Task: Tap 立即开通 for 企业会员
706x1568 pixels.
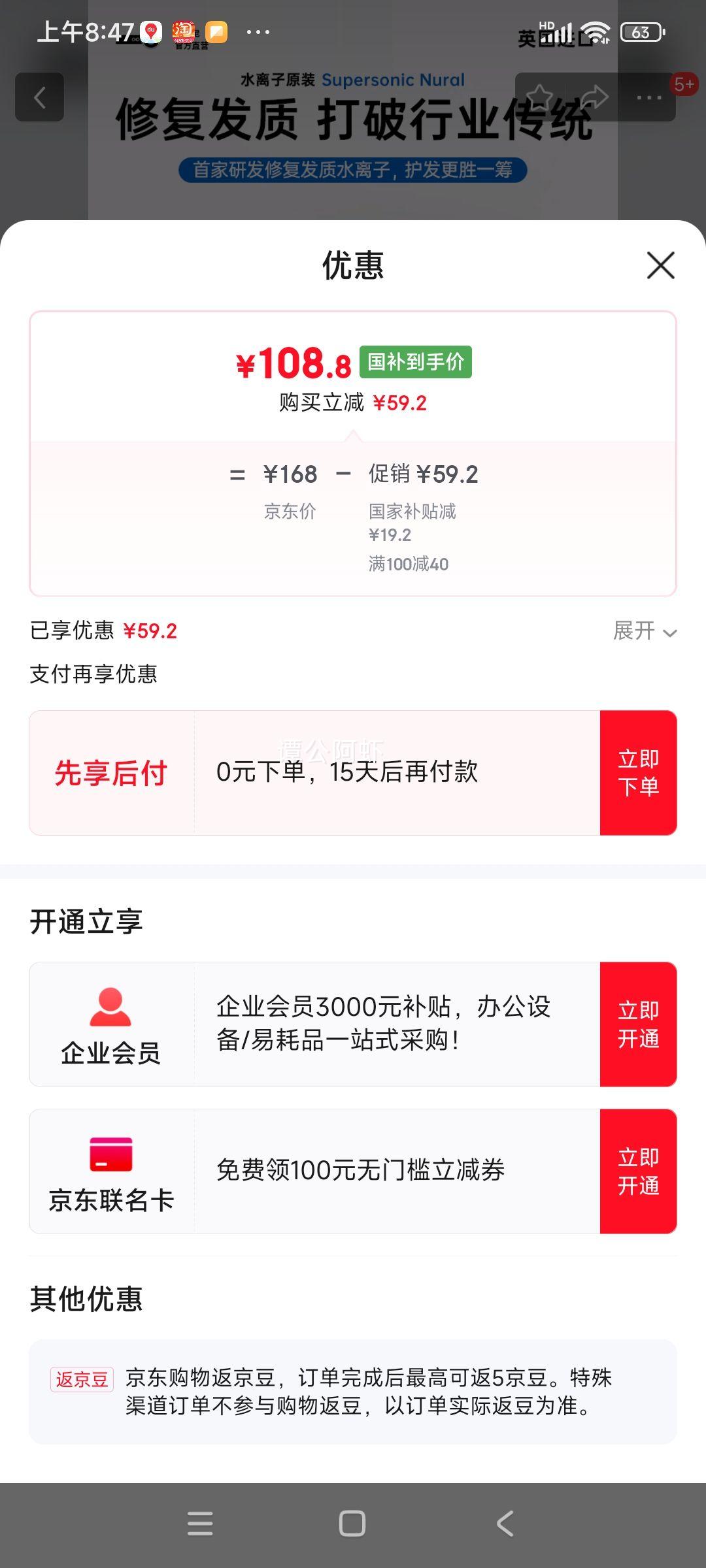Action: pos(638,1024)
